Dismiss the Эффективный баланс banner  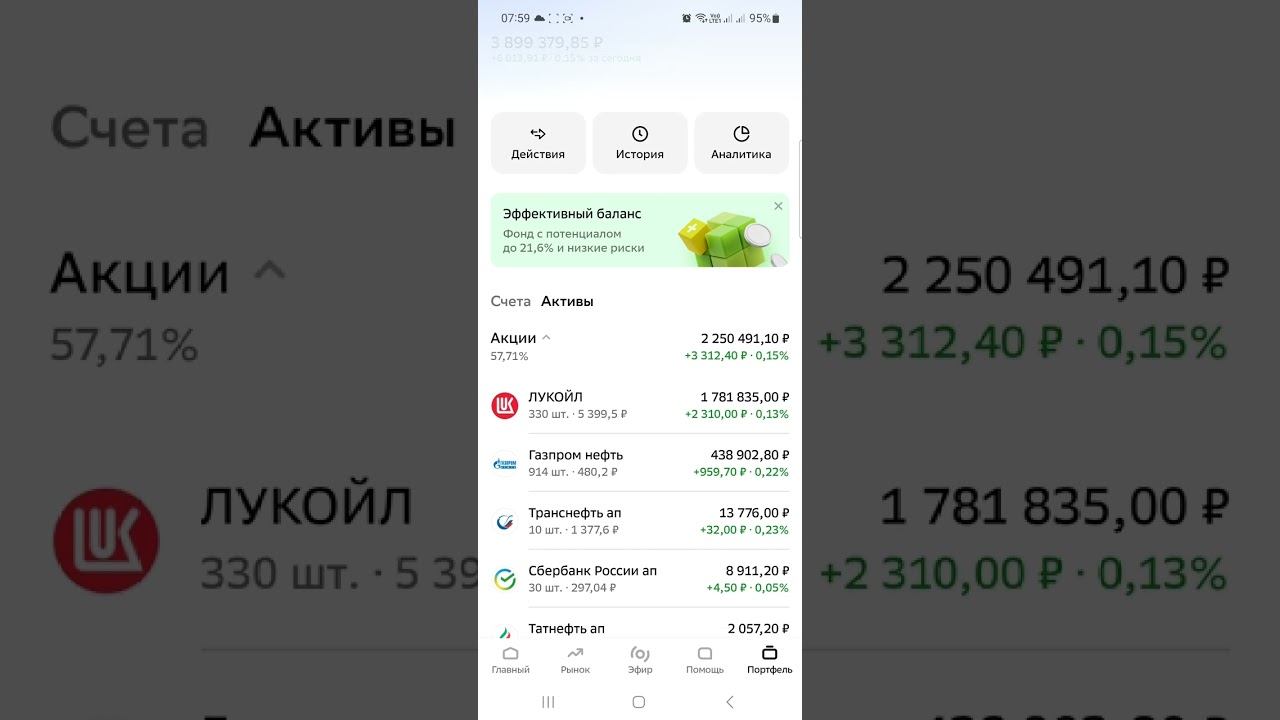tap(778, 206)
